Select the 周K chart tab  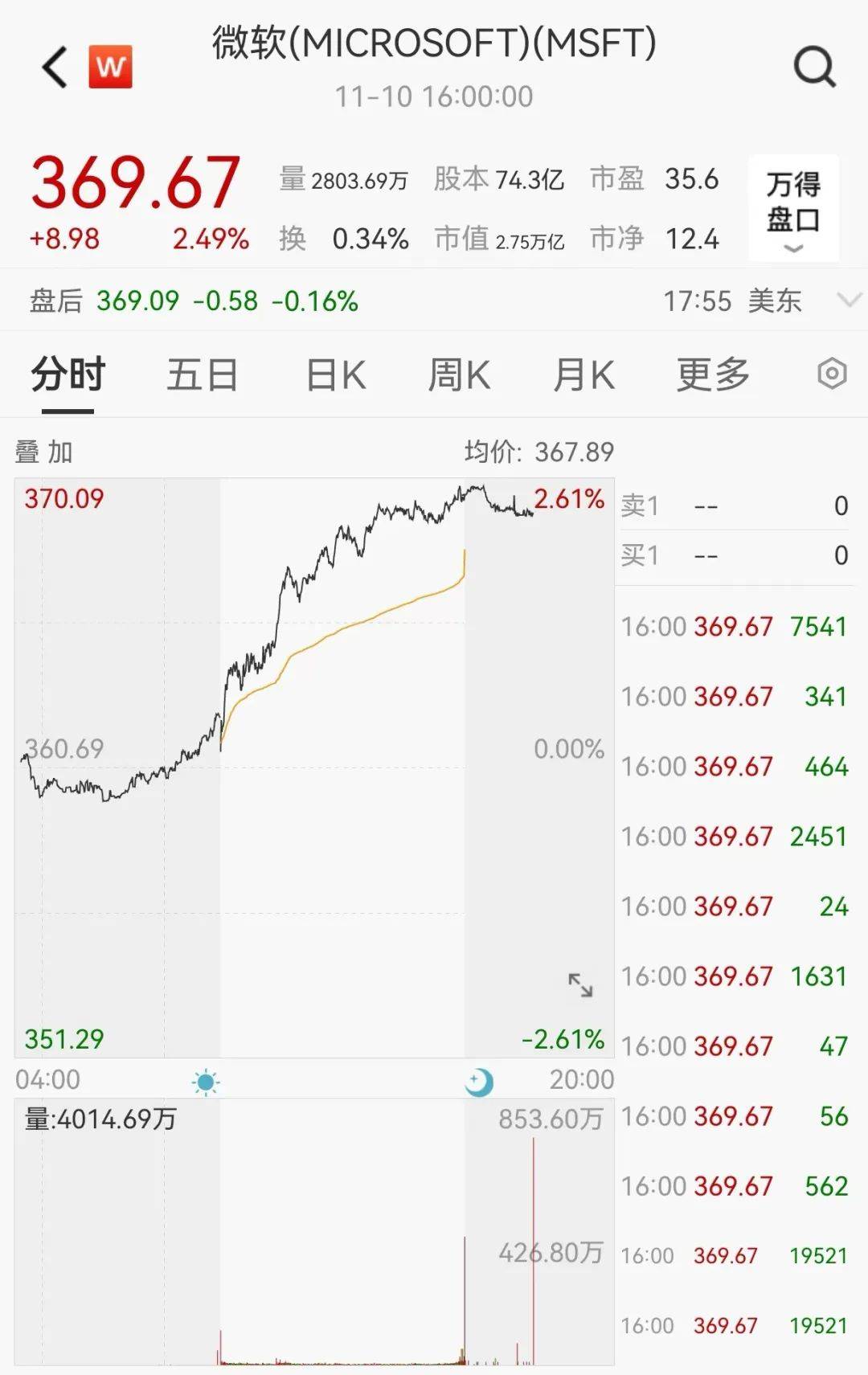459,375
